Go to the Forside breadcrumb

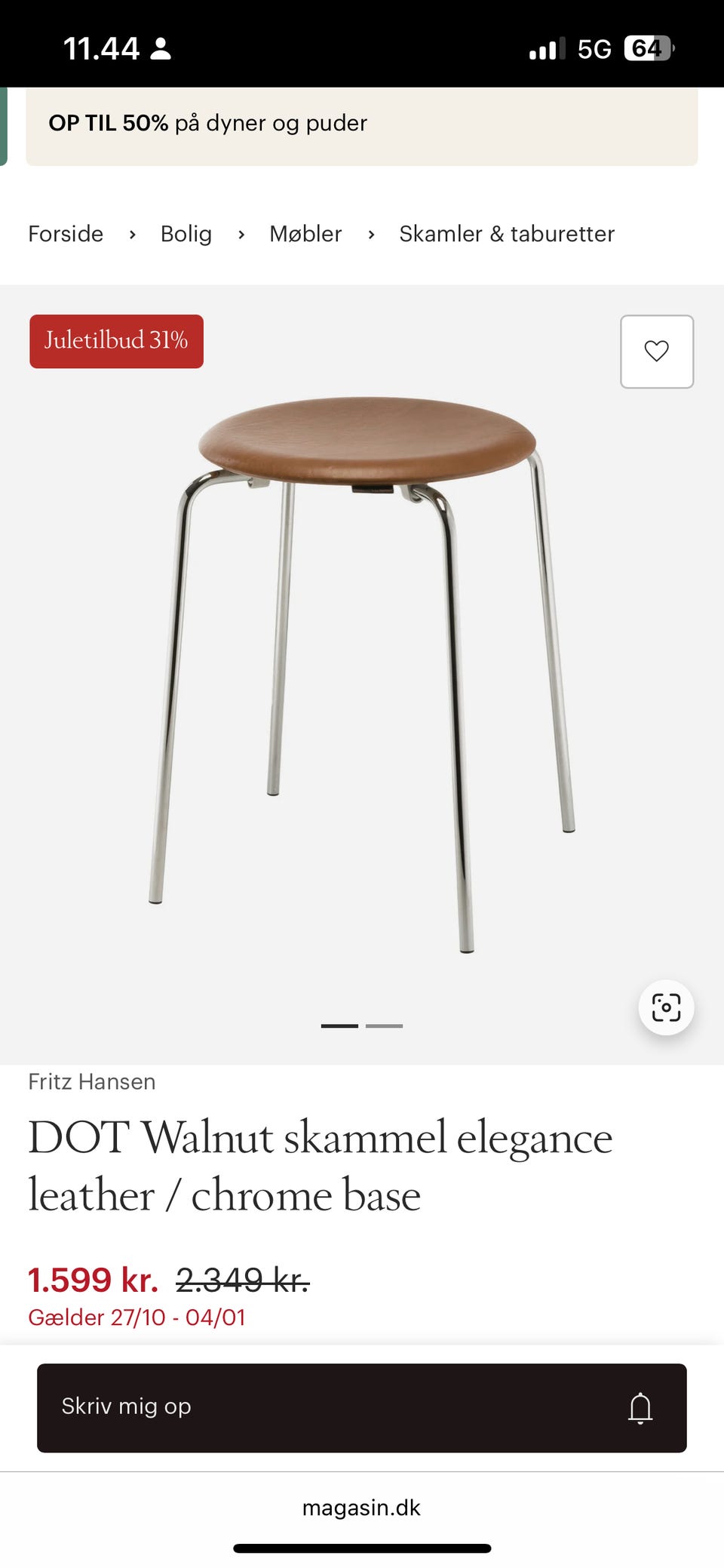[x=66, y=234]
